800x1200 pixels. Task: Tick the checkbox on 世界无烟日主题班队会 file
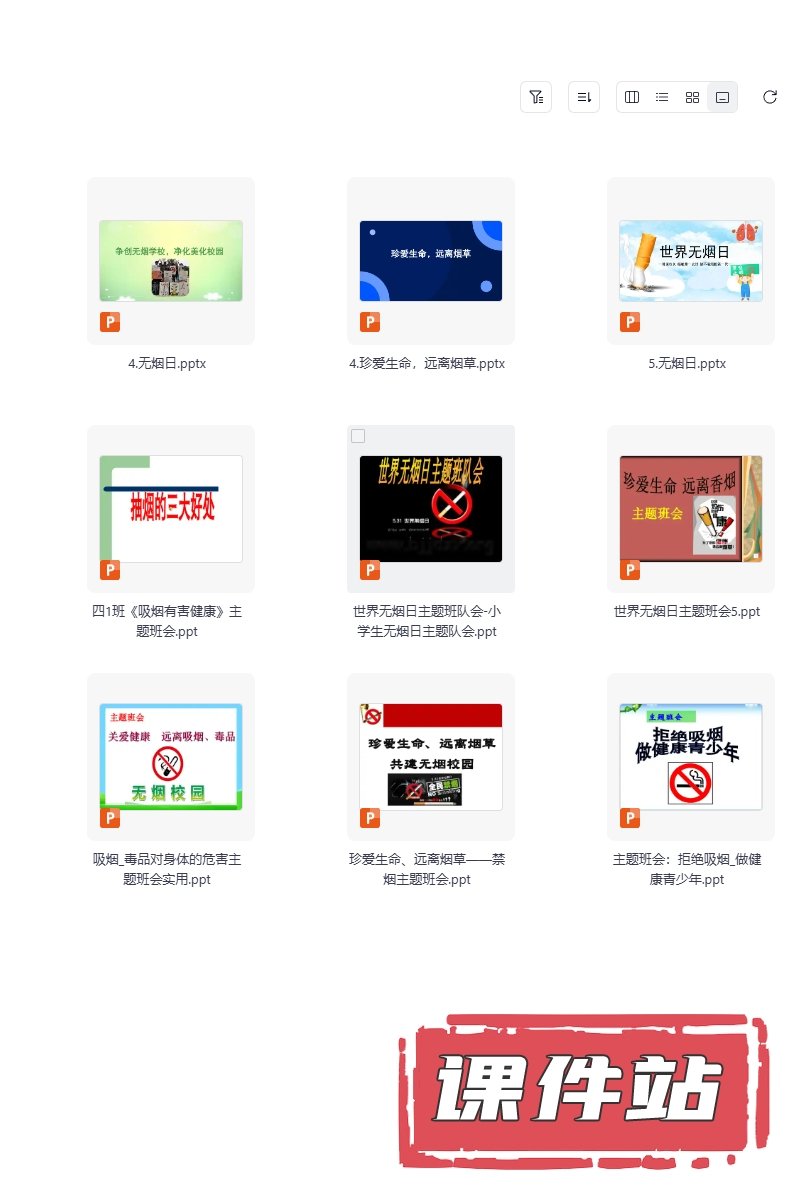tap(358, 435)
